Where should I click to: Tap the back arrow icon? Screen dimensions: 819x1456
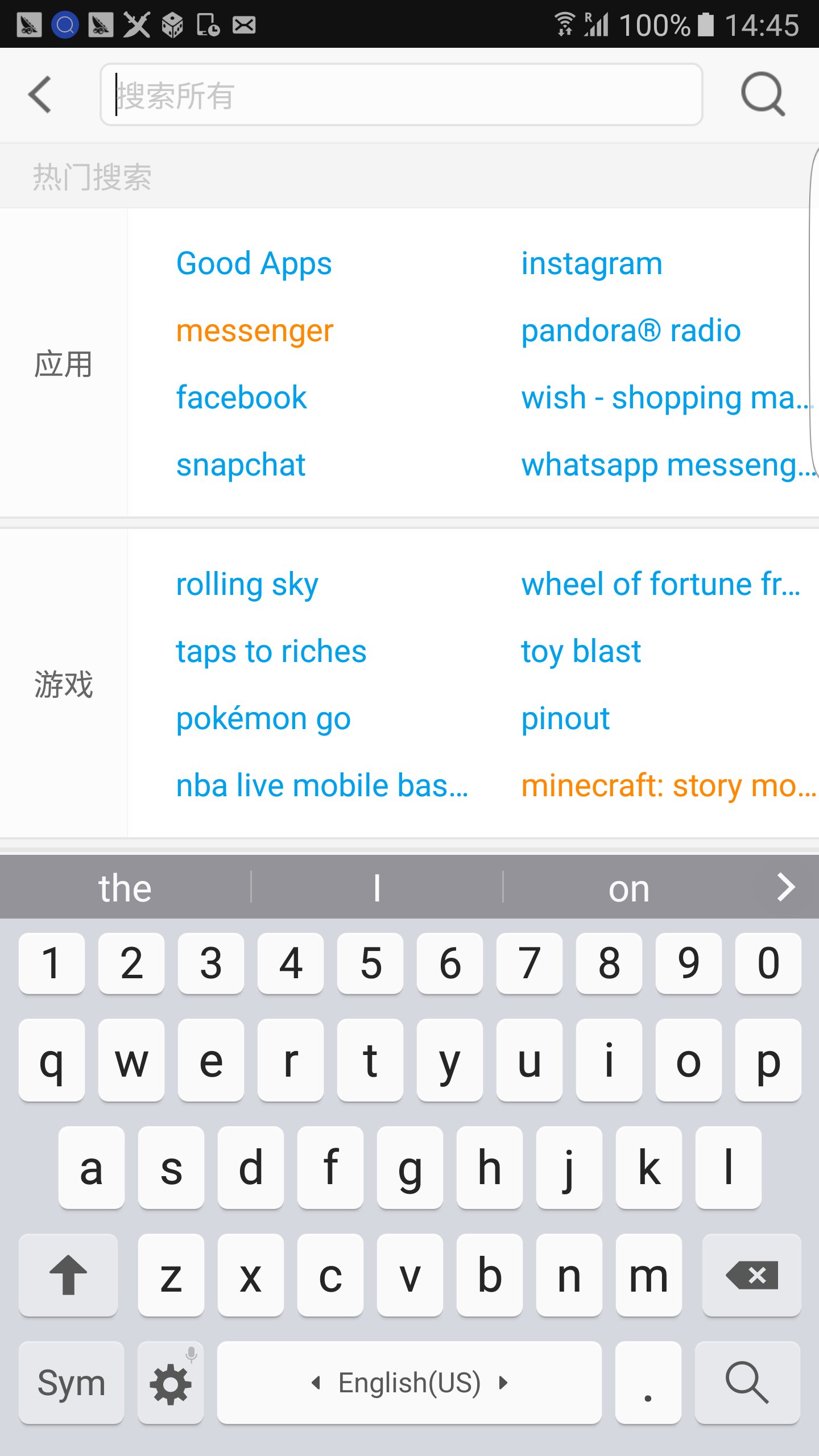pos(40,95)
